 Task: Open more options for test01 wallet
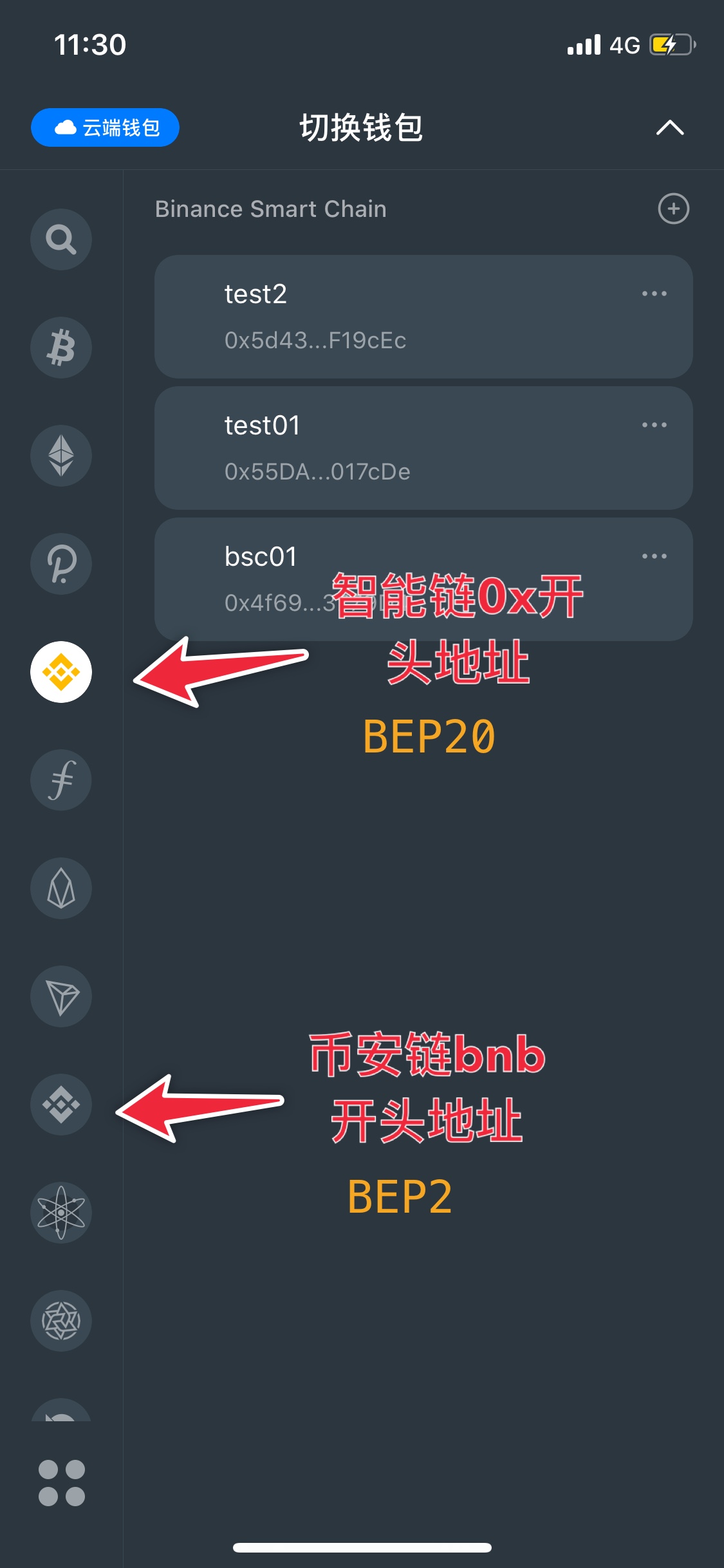(x=654, y=425)
